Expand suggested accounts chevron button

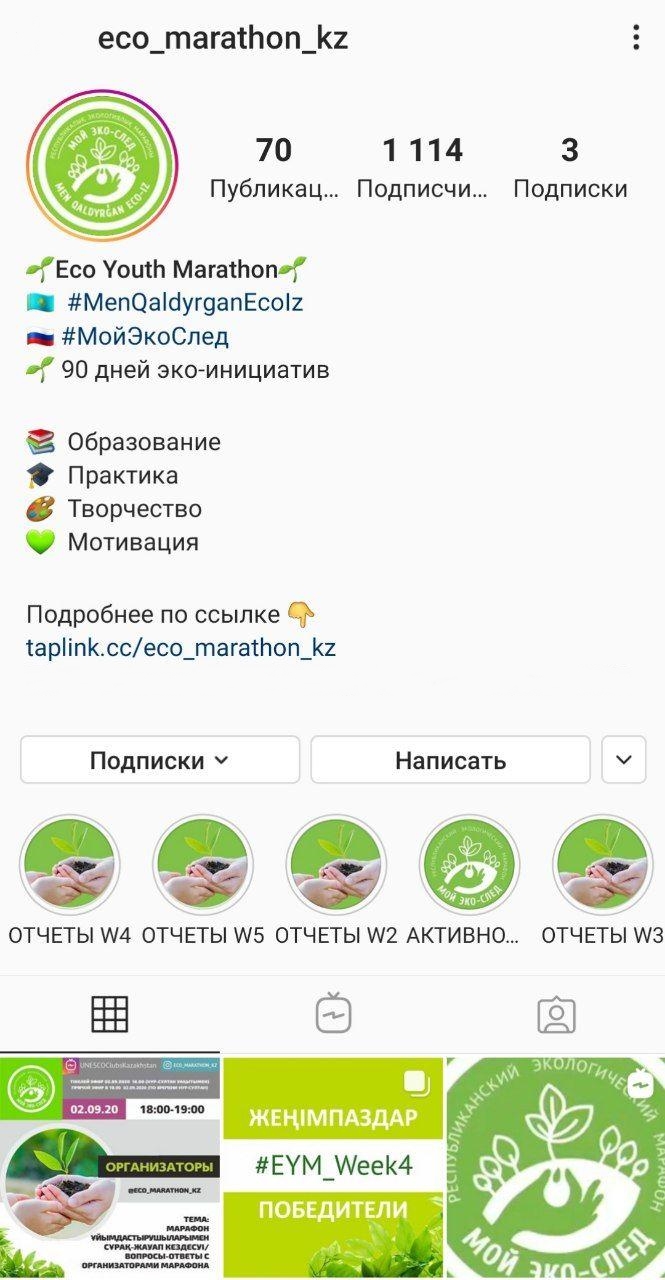pyautogui.click(x=624, y=760)
